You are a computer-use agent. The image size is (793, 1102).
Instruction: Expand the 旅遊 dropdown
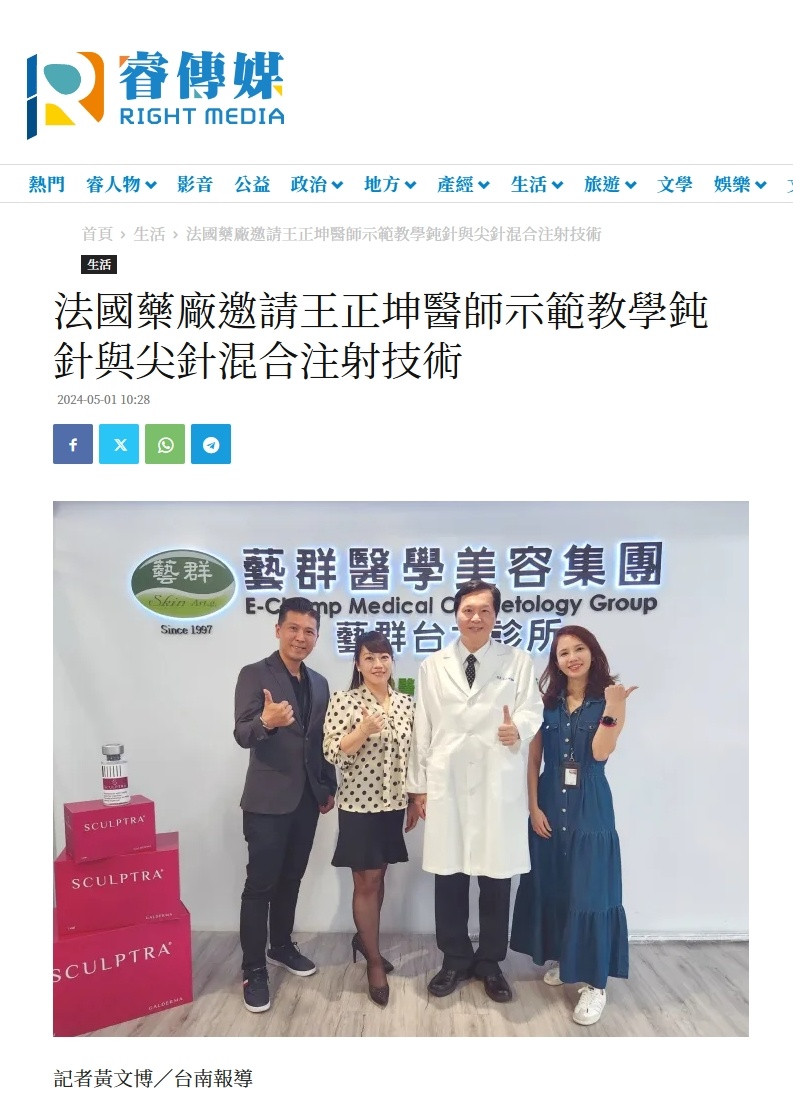click(x=610, y=185)
